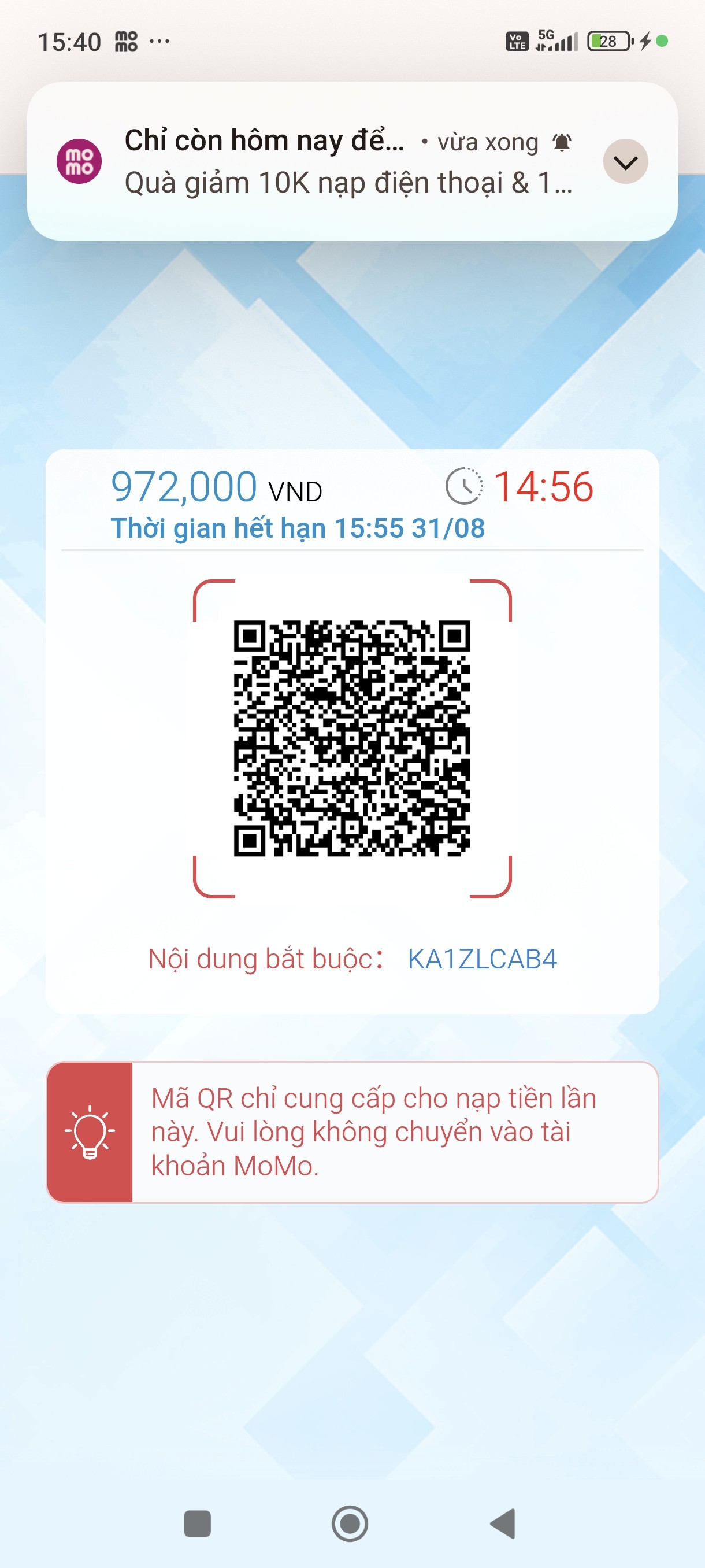705x1568 pixels.
Task: Open recent apps with the square button
Action: 197,1523
